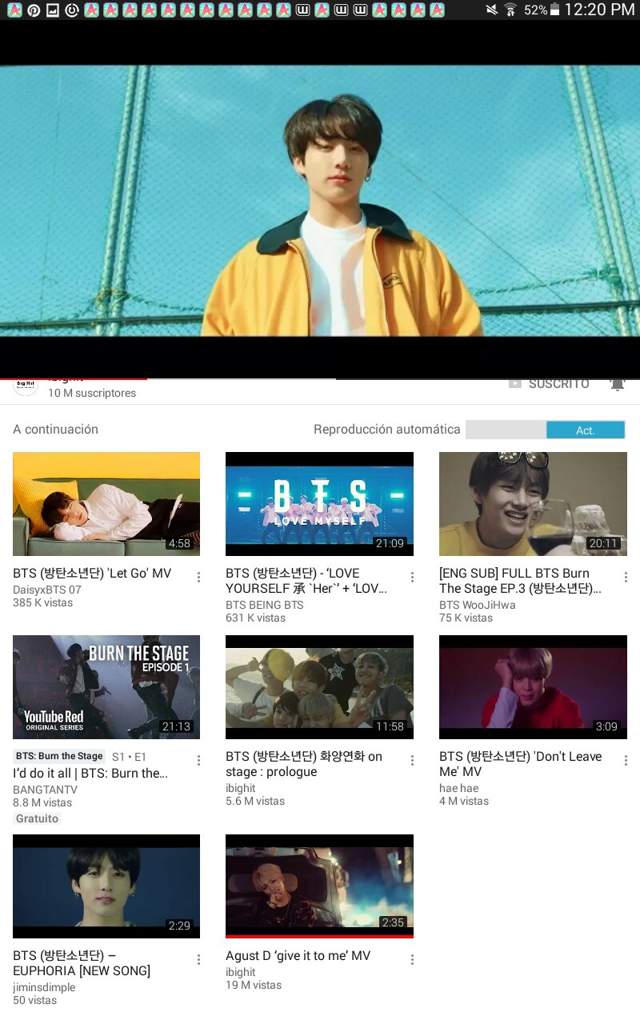The image size is (640, 1024).
Task: Show more options for EUPHORIA video
Action: [198, 959]
